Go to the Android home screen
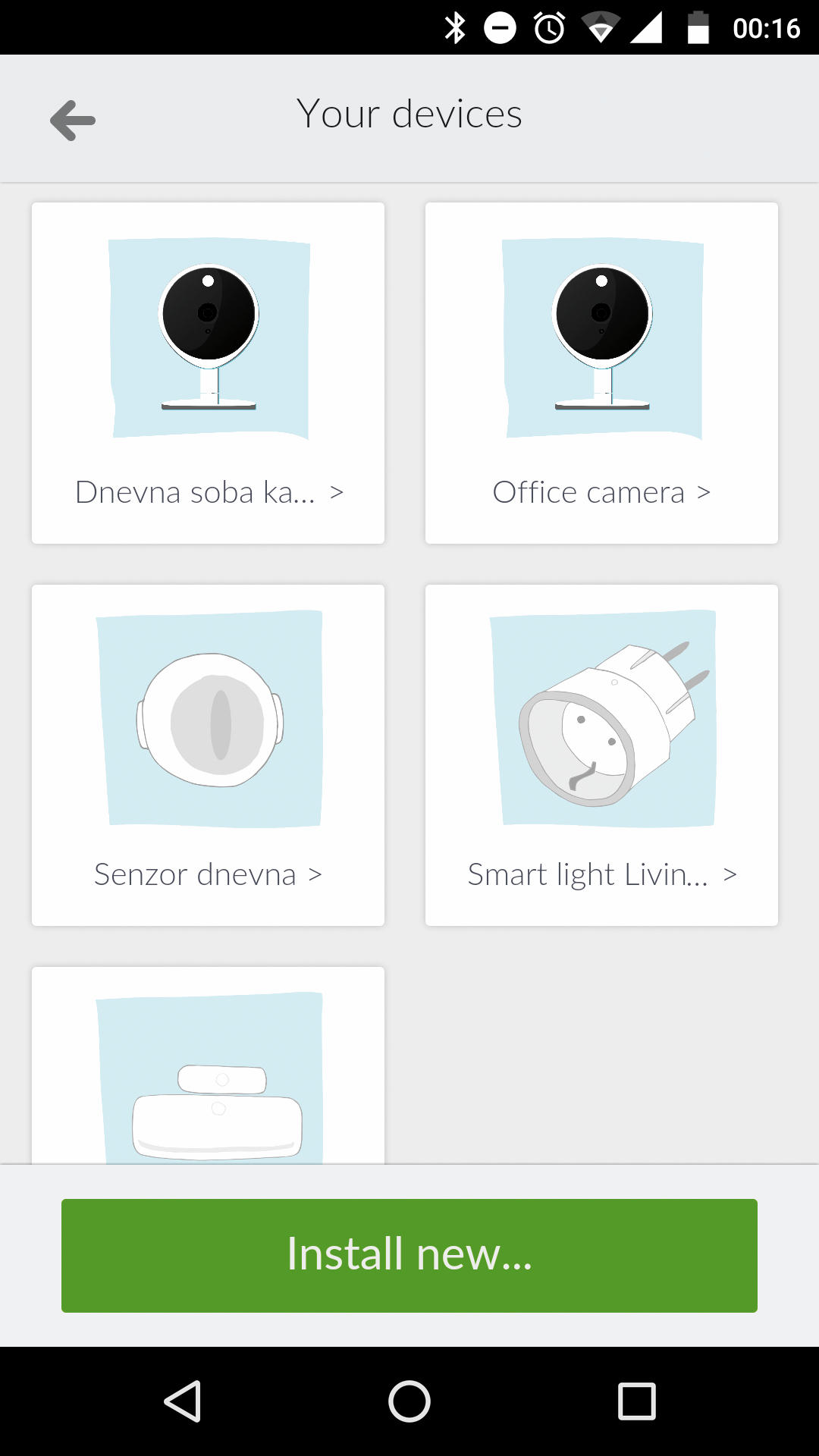 [409, 1401]
